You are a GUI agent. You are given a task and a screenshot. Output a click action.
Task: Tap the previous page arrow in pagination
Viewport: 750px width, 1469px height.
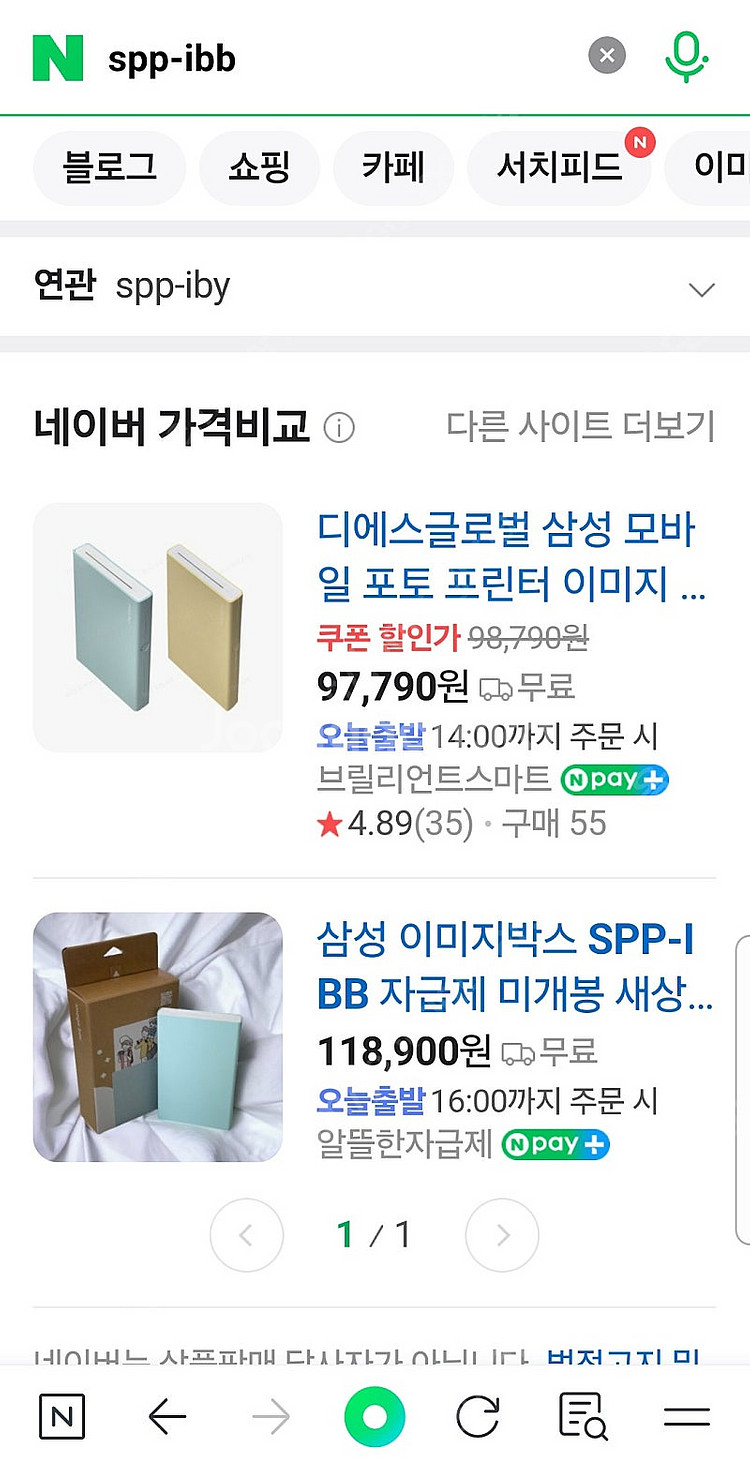point(247,1235)
